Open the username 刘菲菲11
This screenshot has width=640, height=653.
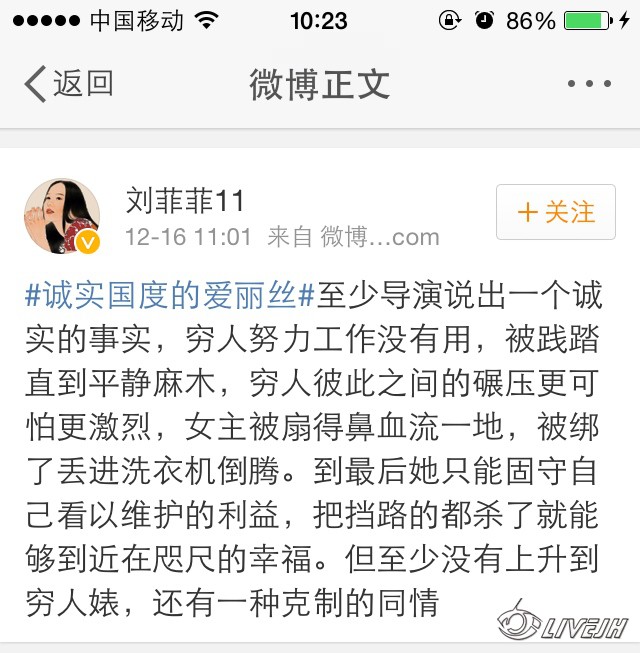[x=185, y=201]
